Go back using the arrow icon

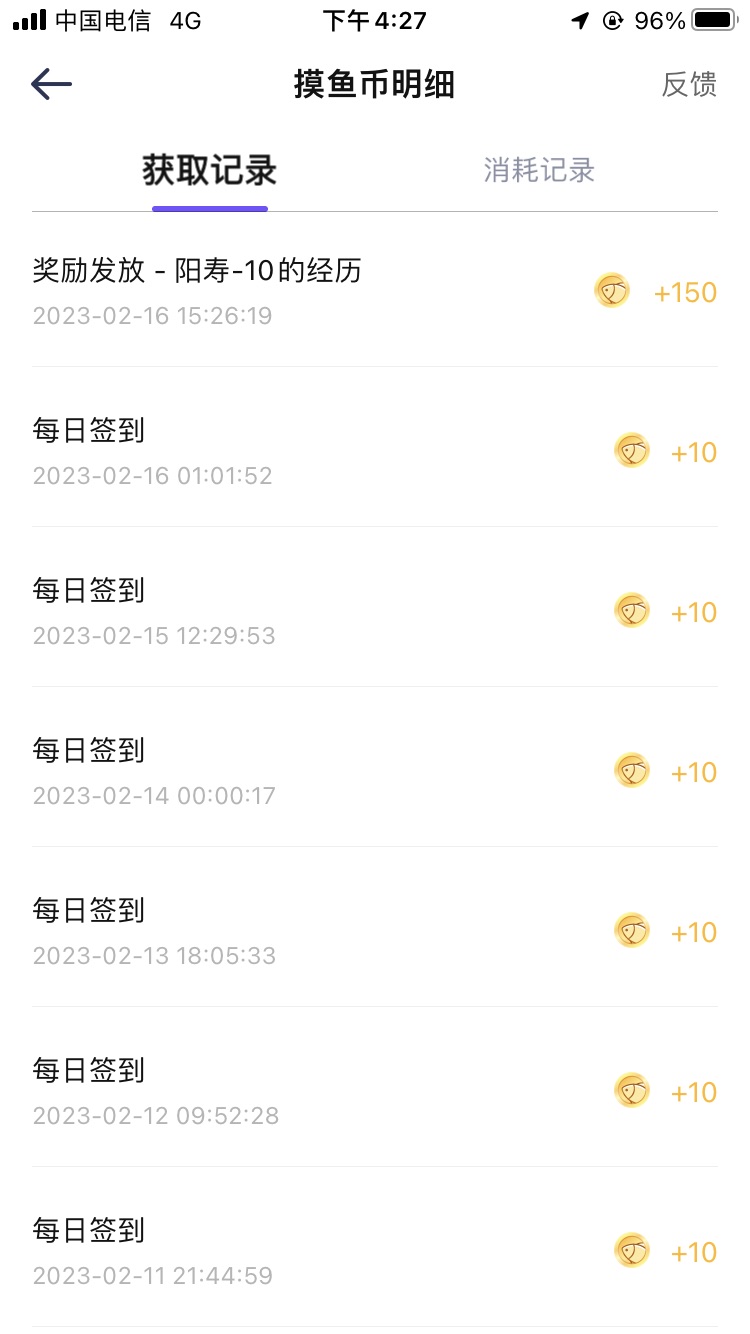(51, 84)
